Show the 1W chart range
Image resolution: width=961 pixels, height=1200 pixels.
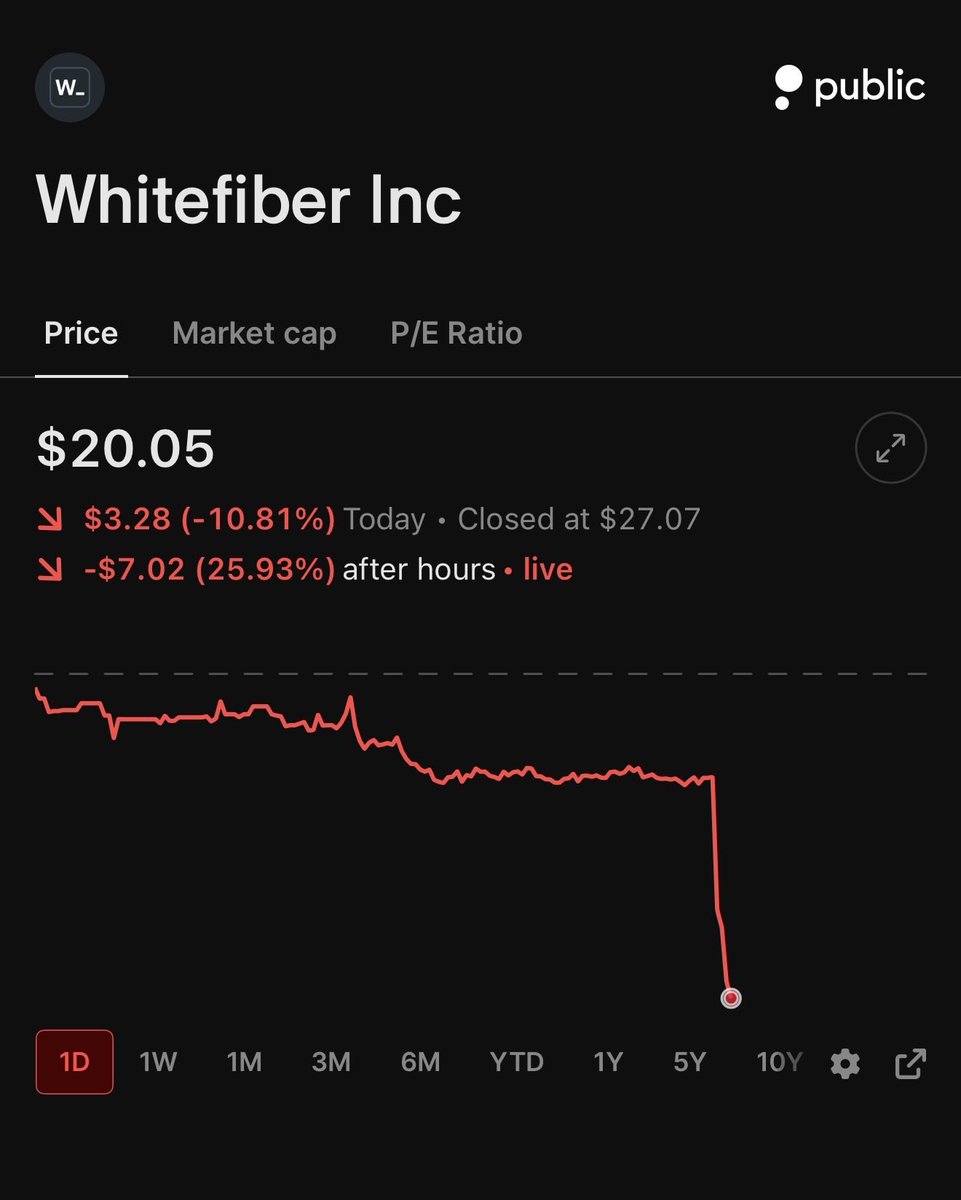(158, 1062)
